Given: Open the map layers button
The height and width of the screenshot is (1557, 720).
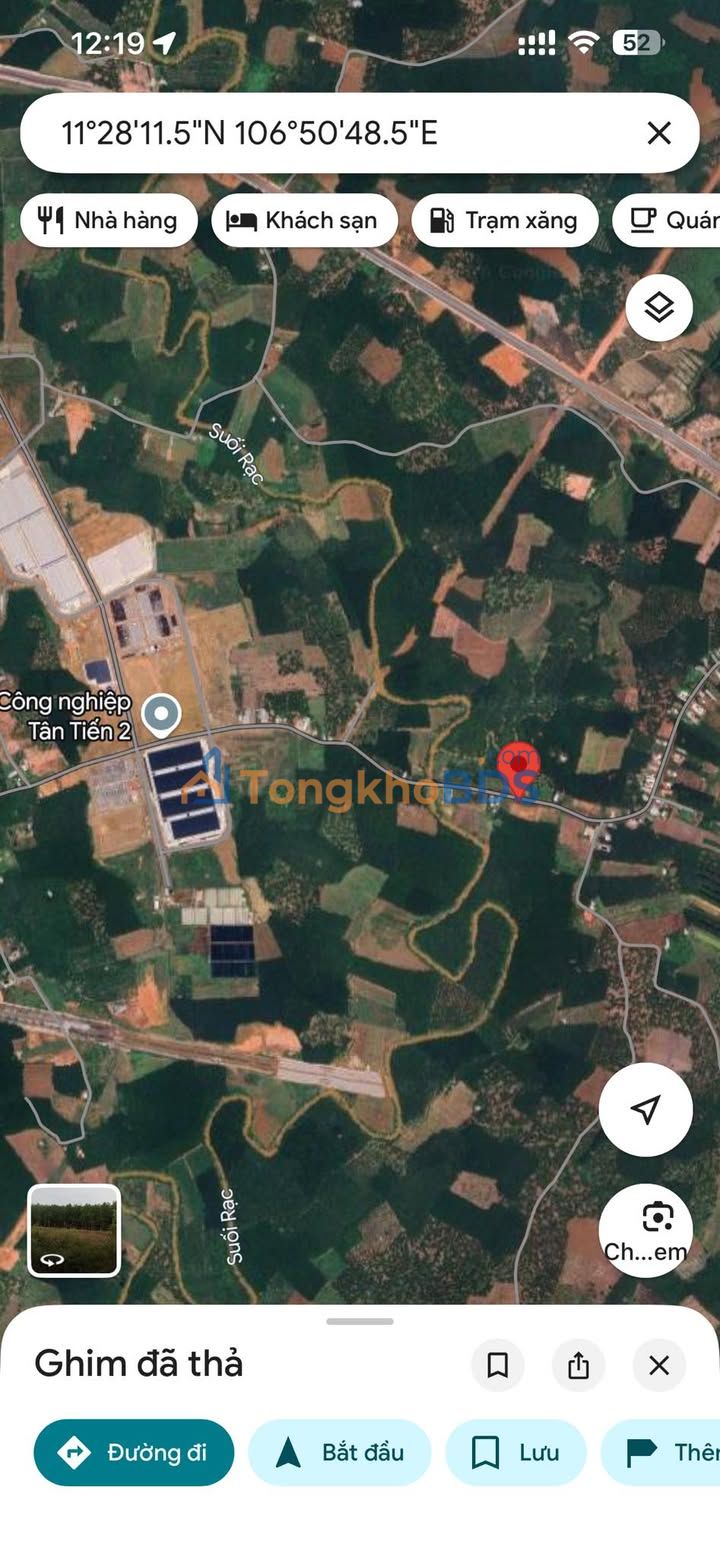Looking at the screenshot, I should coord(659,308).
